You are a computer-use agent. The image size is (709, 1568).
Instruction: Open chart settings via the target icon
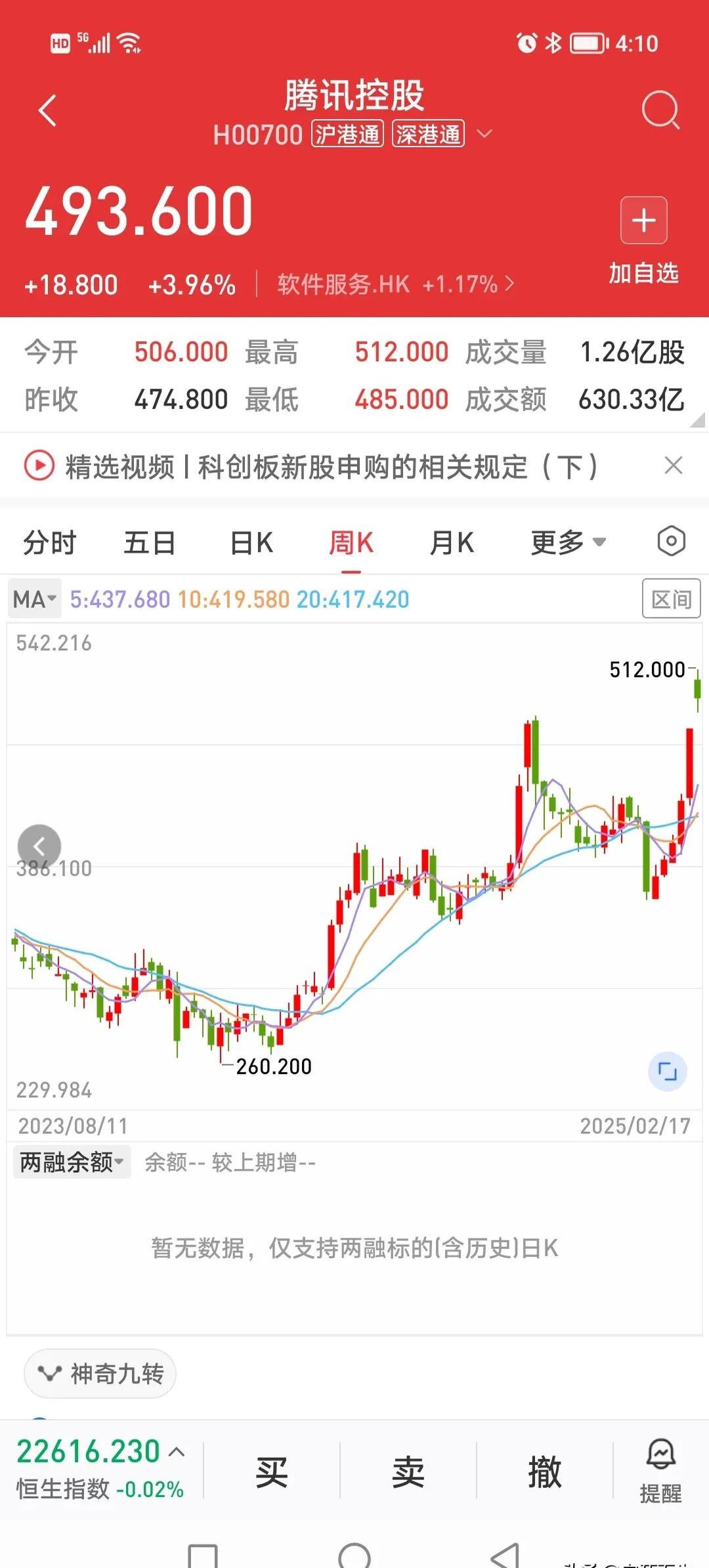point(671,542)
